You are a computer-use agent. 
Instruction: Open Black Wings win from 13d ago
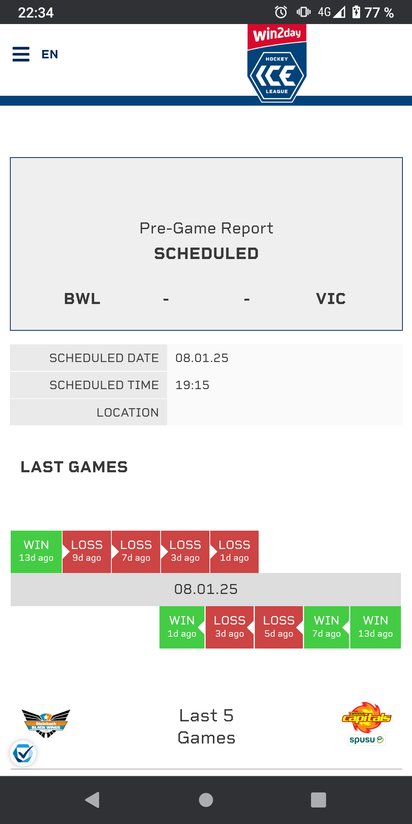[x=36, y=551]
